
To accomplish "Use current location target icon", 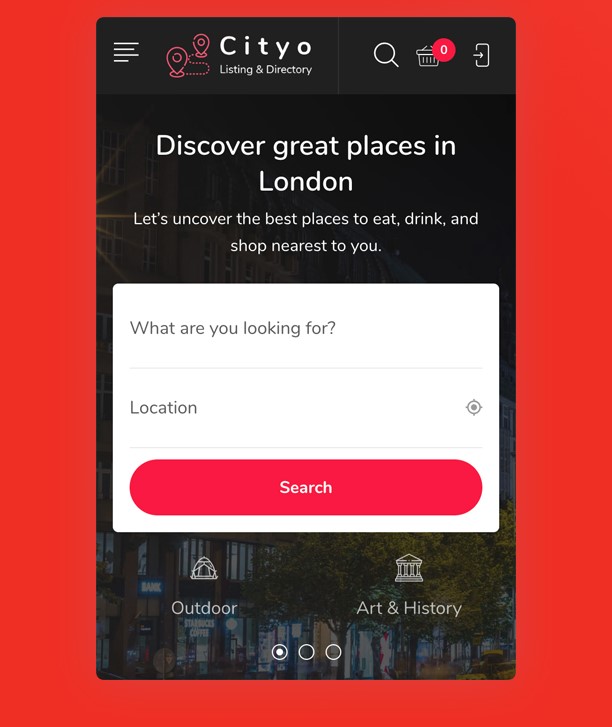I will [474, 407].
